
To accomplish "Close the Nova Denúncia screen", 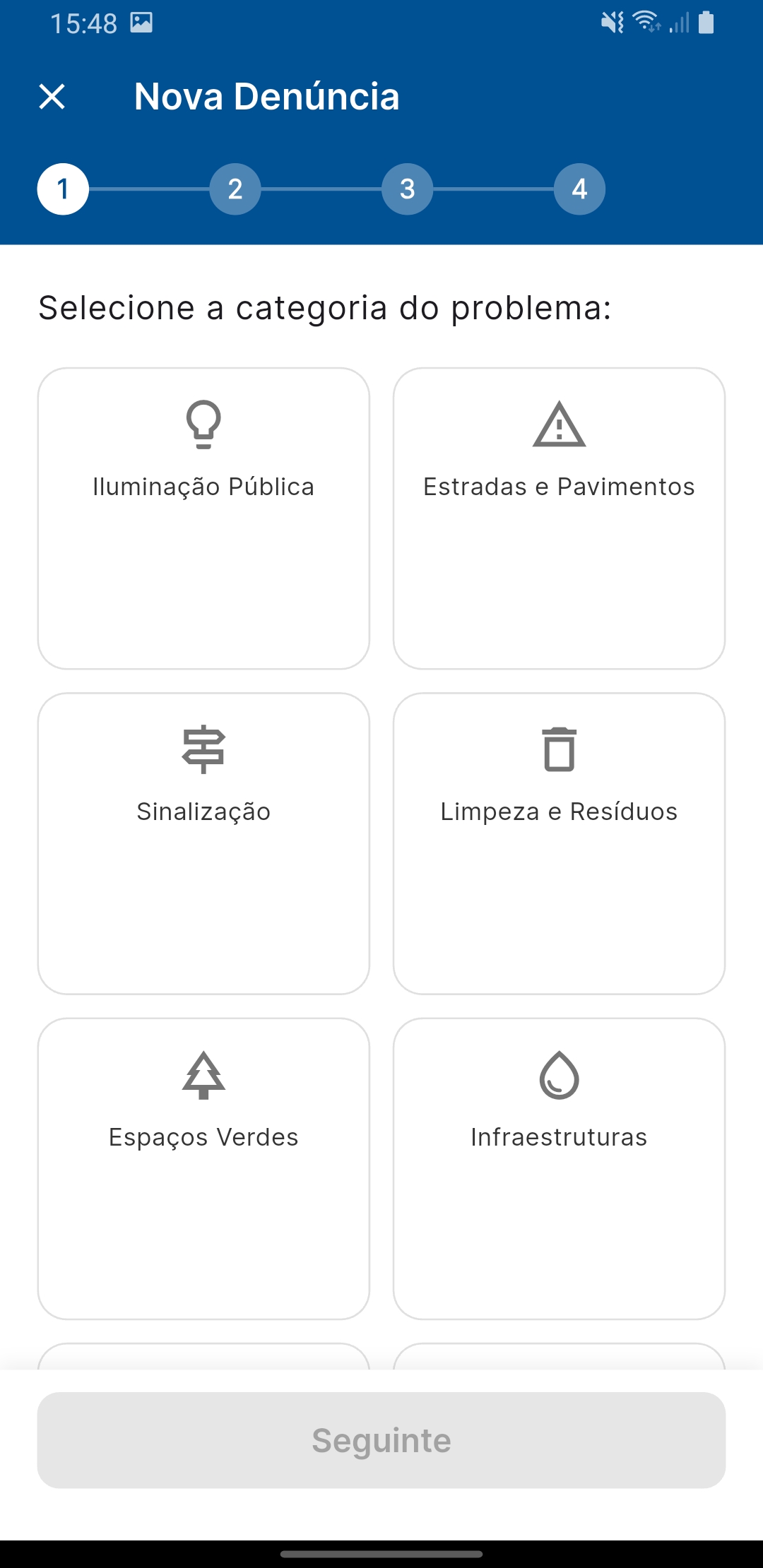I will click(x=52, y=96).
